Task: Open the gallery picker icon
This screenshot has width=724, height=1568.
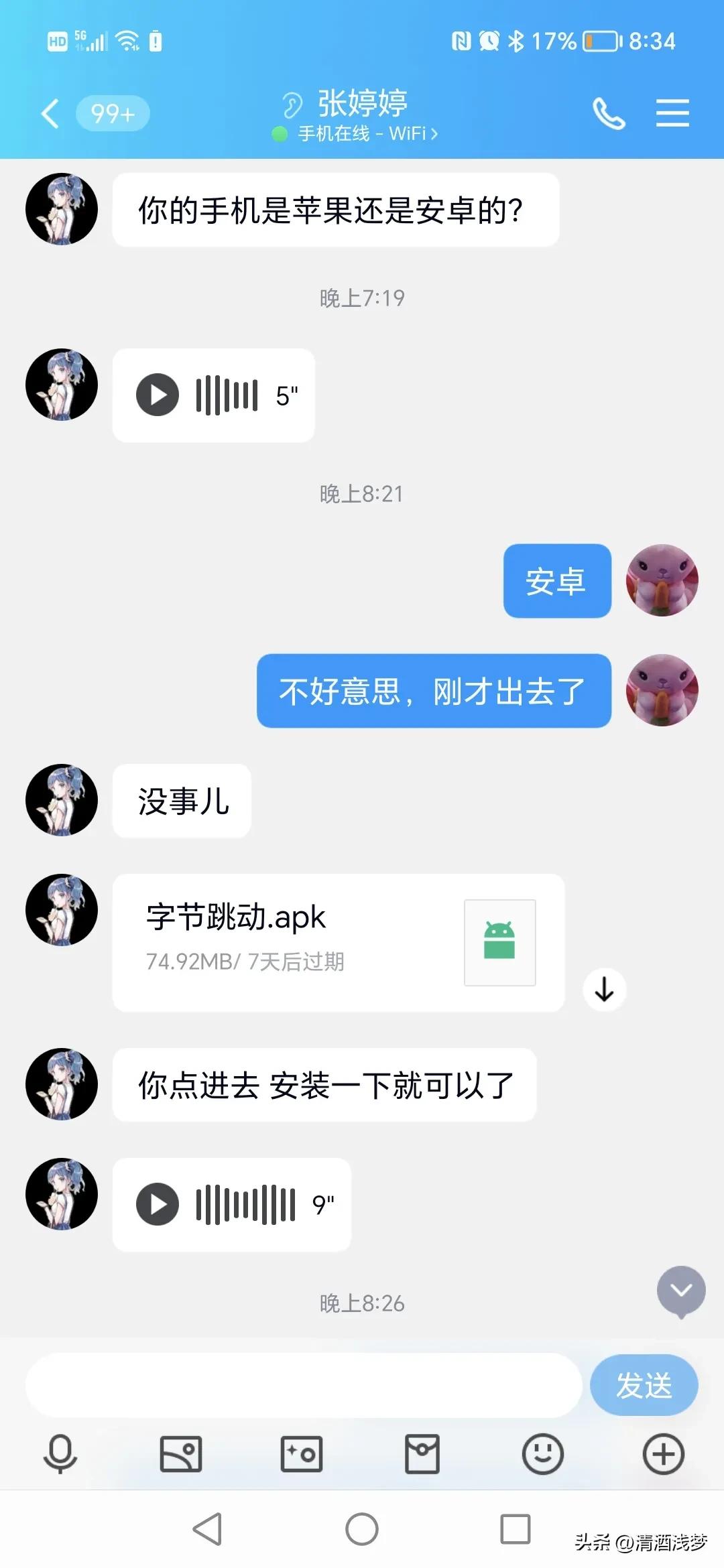Action: coord(180,1454)
